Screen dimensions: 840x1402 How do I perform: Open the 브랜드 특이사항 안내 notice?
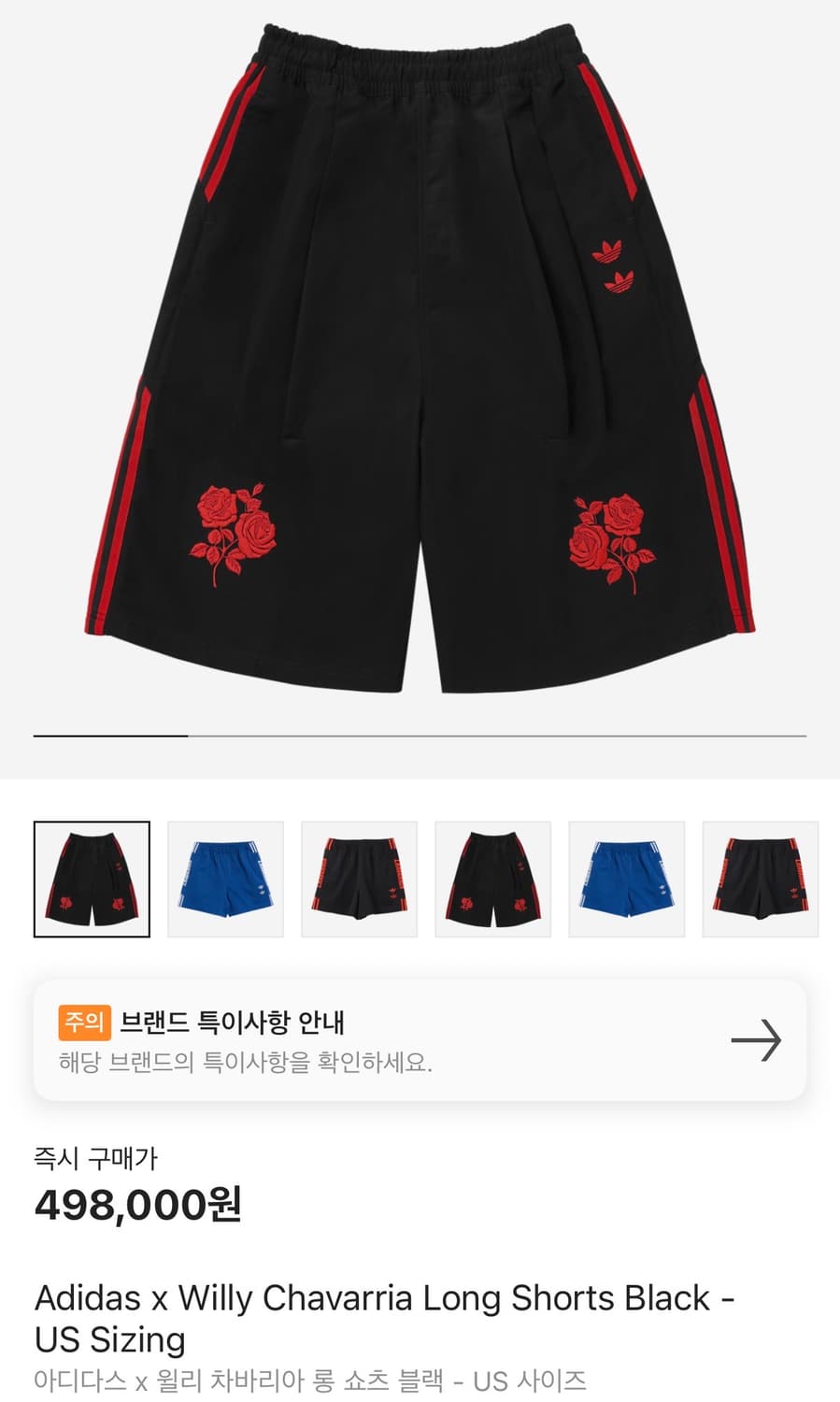234,1023
